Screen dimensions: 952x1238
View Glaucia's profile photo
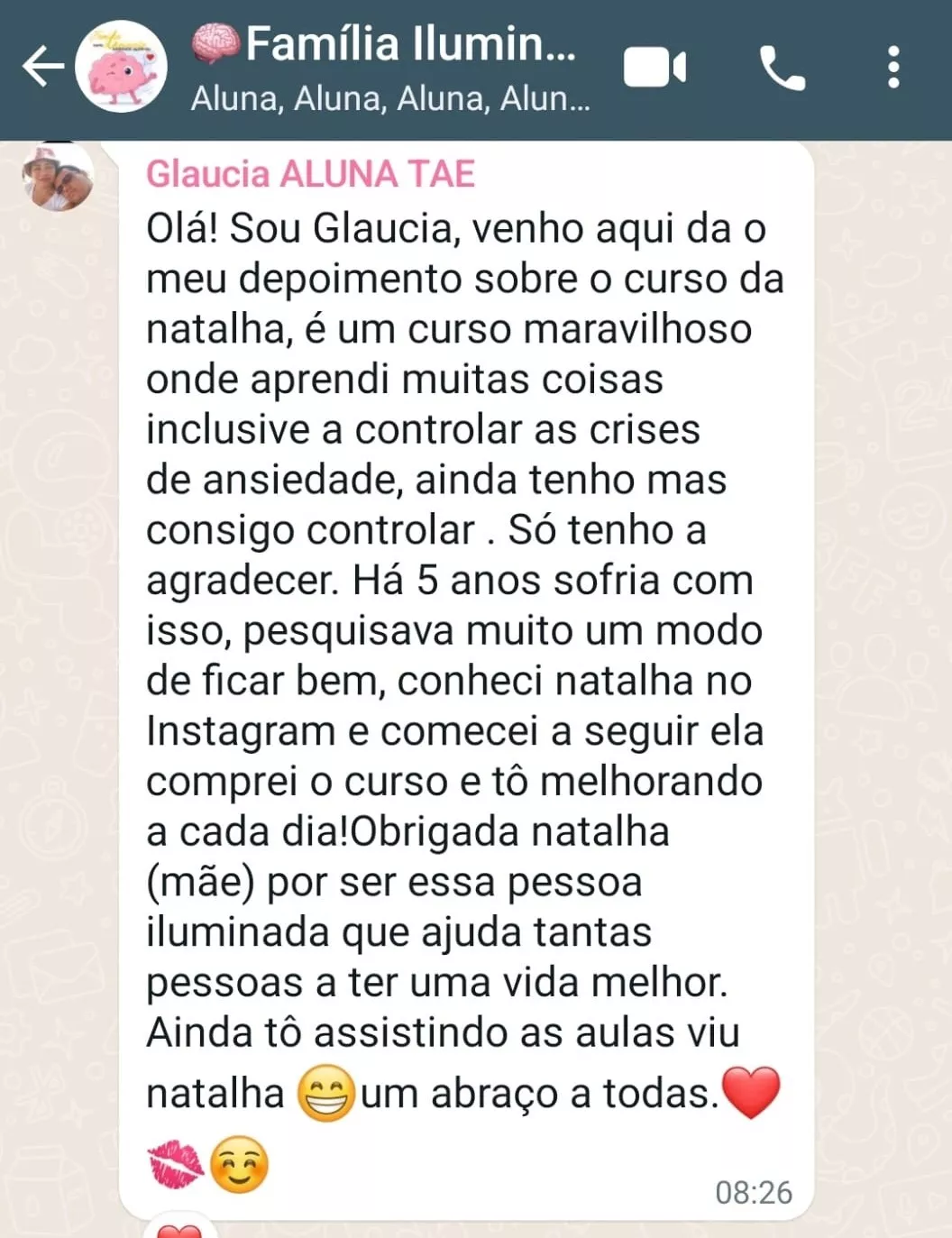pos(58,178)
